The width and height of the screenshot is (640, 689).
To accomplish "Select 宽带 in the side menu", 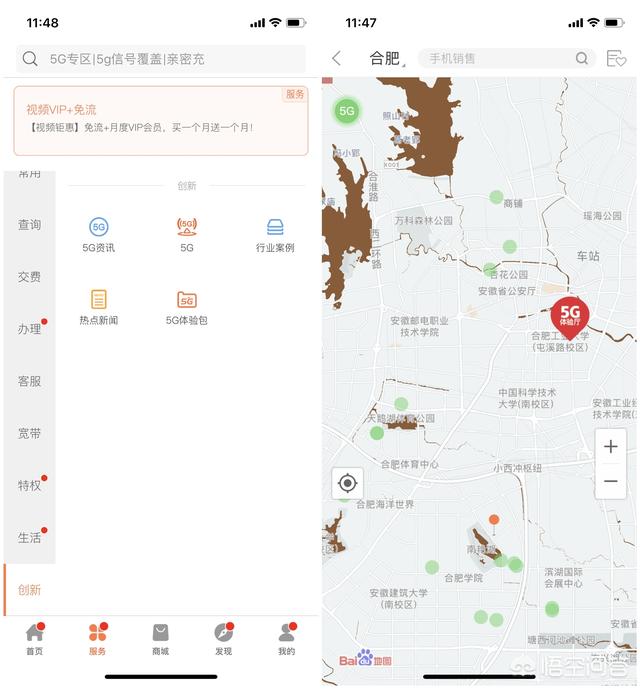I will (x=29, y=433).
